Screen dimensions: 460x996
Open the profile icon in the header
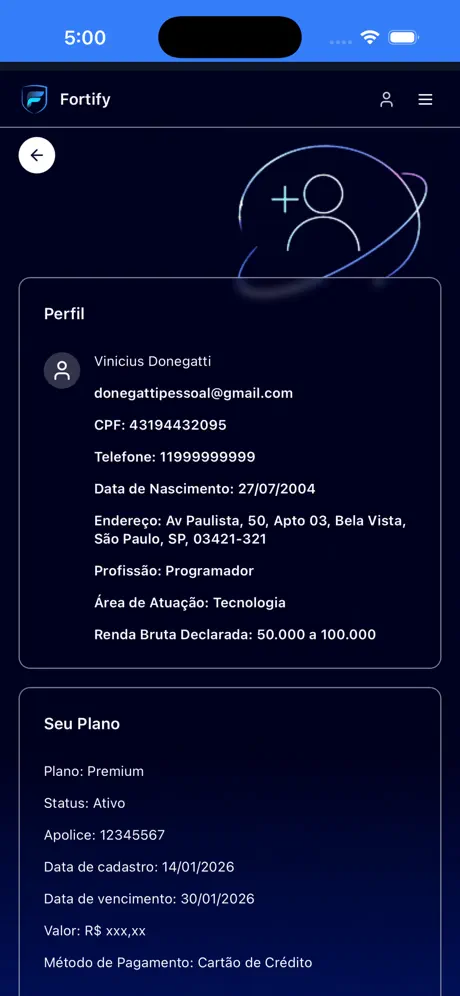pos(386,100)
